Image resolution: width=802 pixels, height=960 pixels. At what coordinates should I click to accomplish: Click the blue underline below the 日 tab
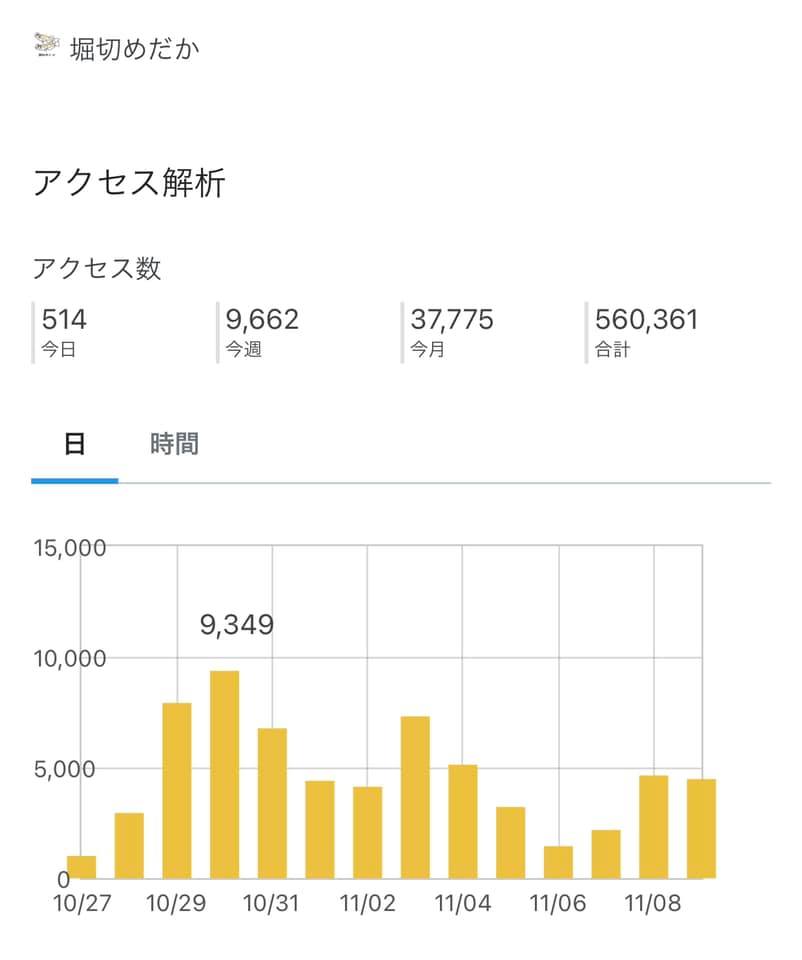click(76, 482)
